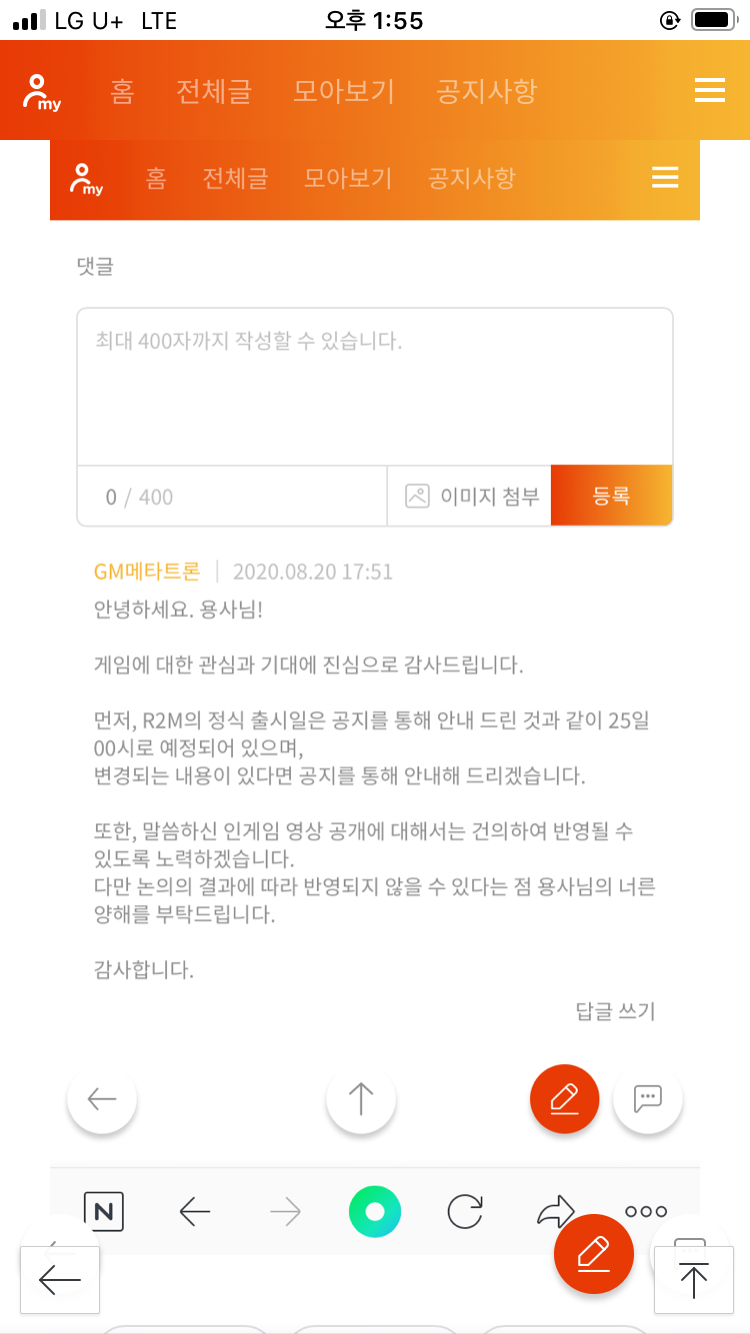This screenshot has width=750, height=1334.
Task: Open the hamburger menu in top app bar
Action: tap(709, 92)
